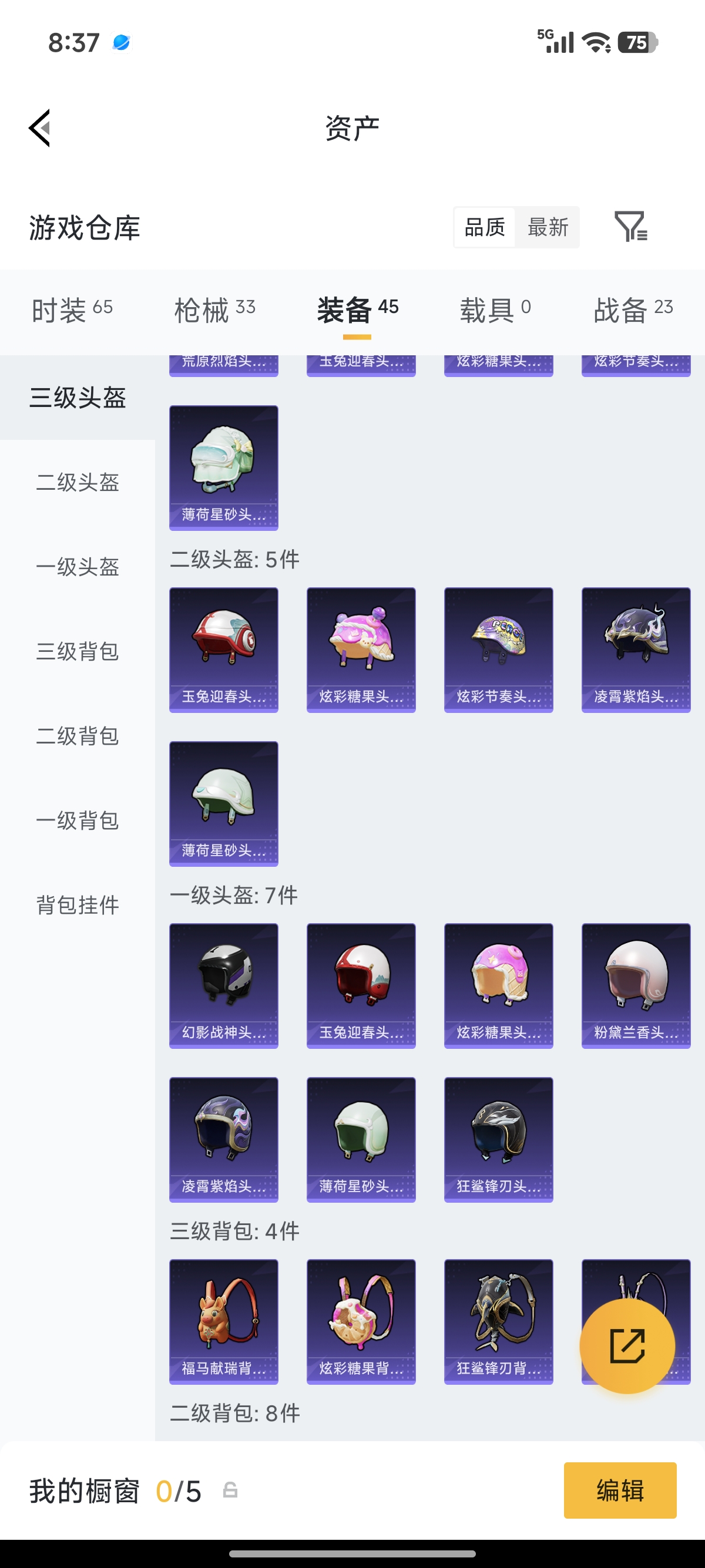View the 狂鲨锋刃 helmet item
Image resolution: width=705 pixels, height=1568 pixels.
(498, 1139)
